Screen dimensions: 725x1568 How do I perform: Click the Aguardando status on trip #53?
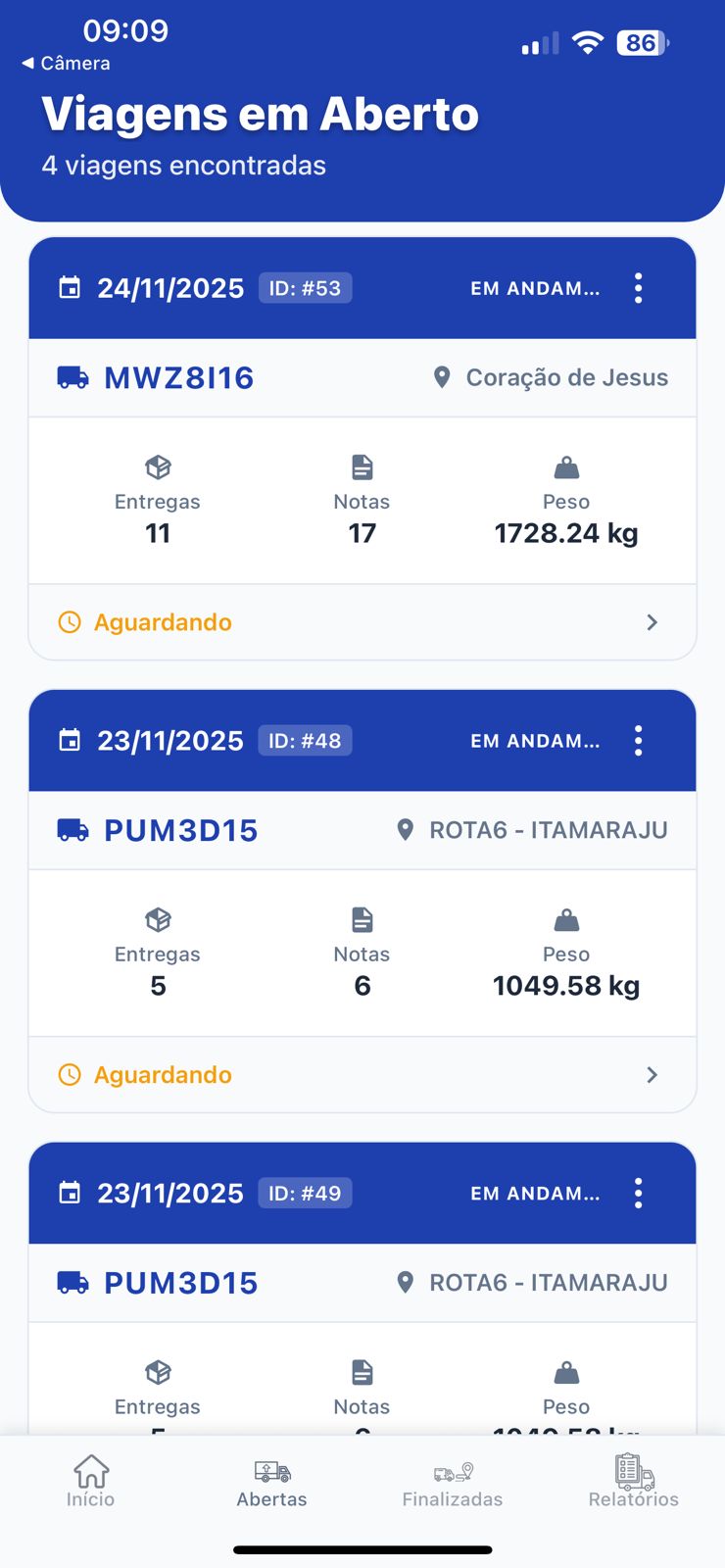point(162,622)
